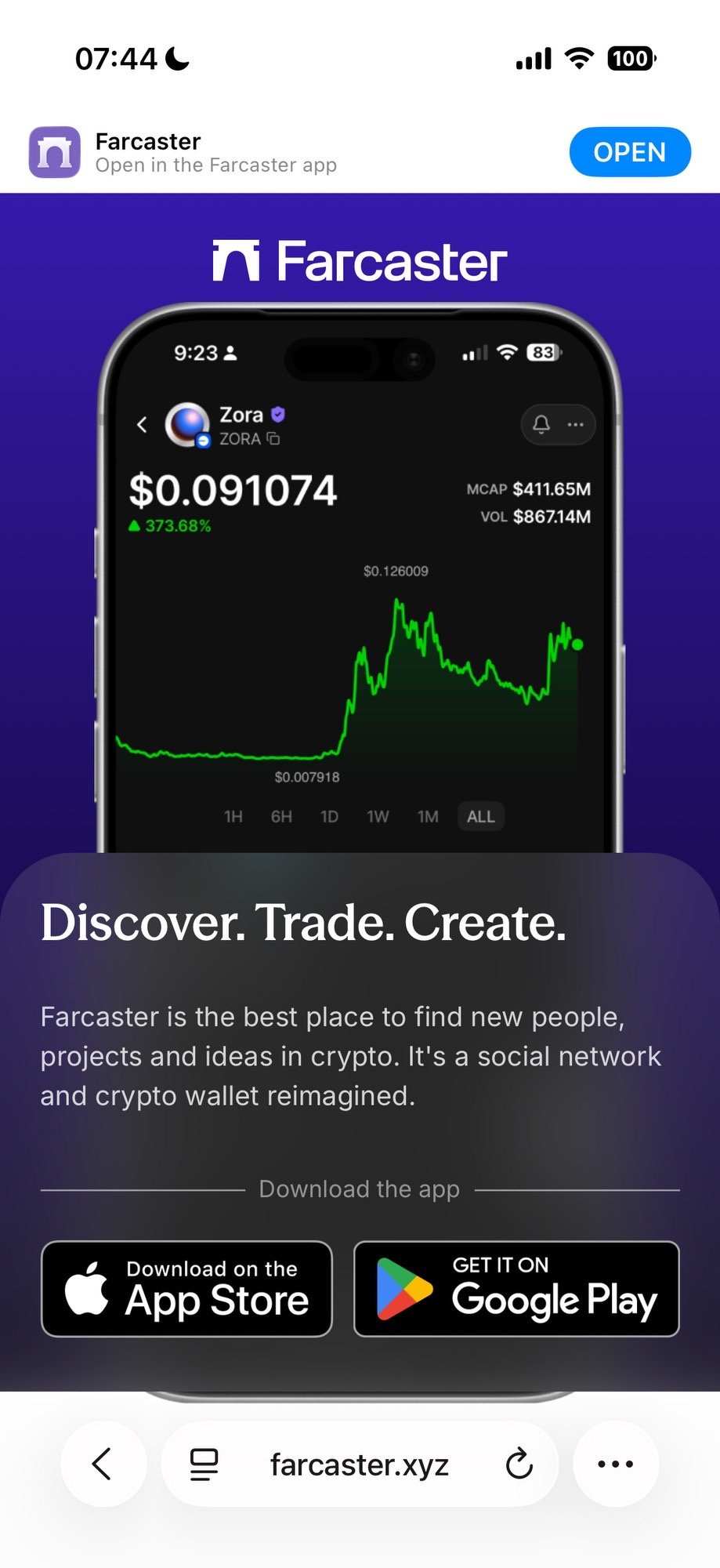This screenshot has height=1568, width=720.
Task: Open the page reader menu icon
Action: click(x=204, y=1464)
